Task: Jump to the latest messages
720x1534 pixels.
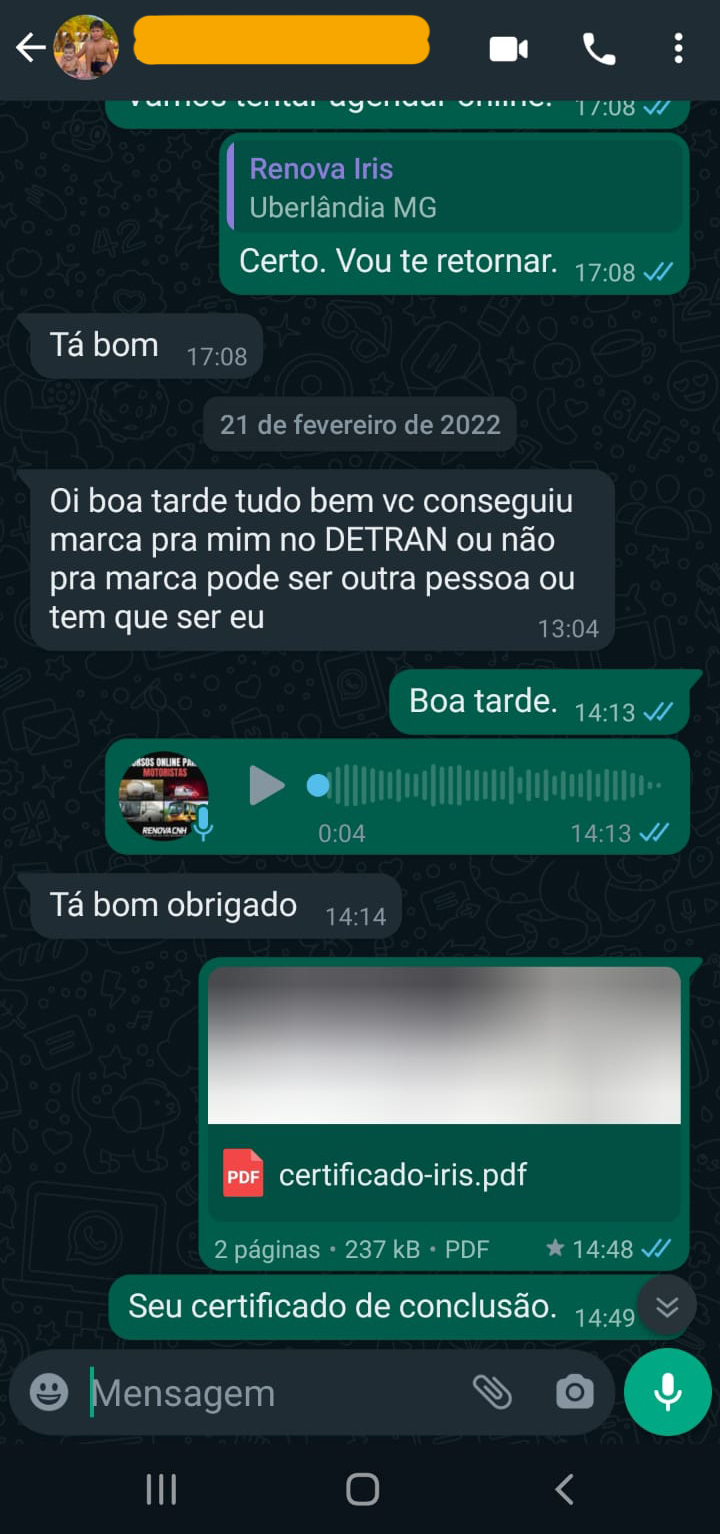Action: pos(666,1306)
